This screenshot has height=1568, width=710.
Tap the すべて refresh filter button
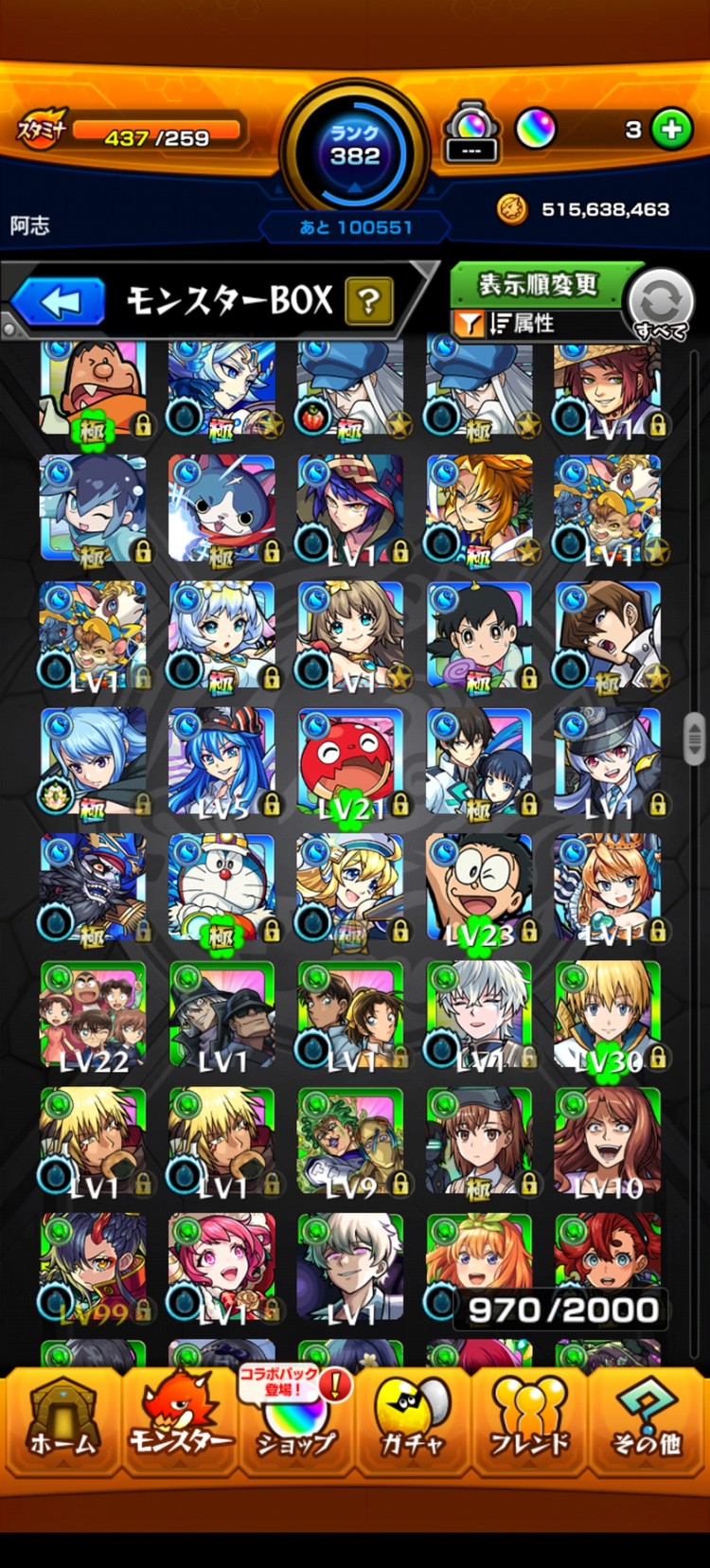tap(661, 303)
